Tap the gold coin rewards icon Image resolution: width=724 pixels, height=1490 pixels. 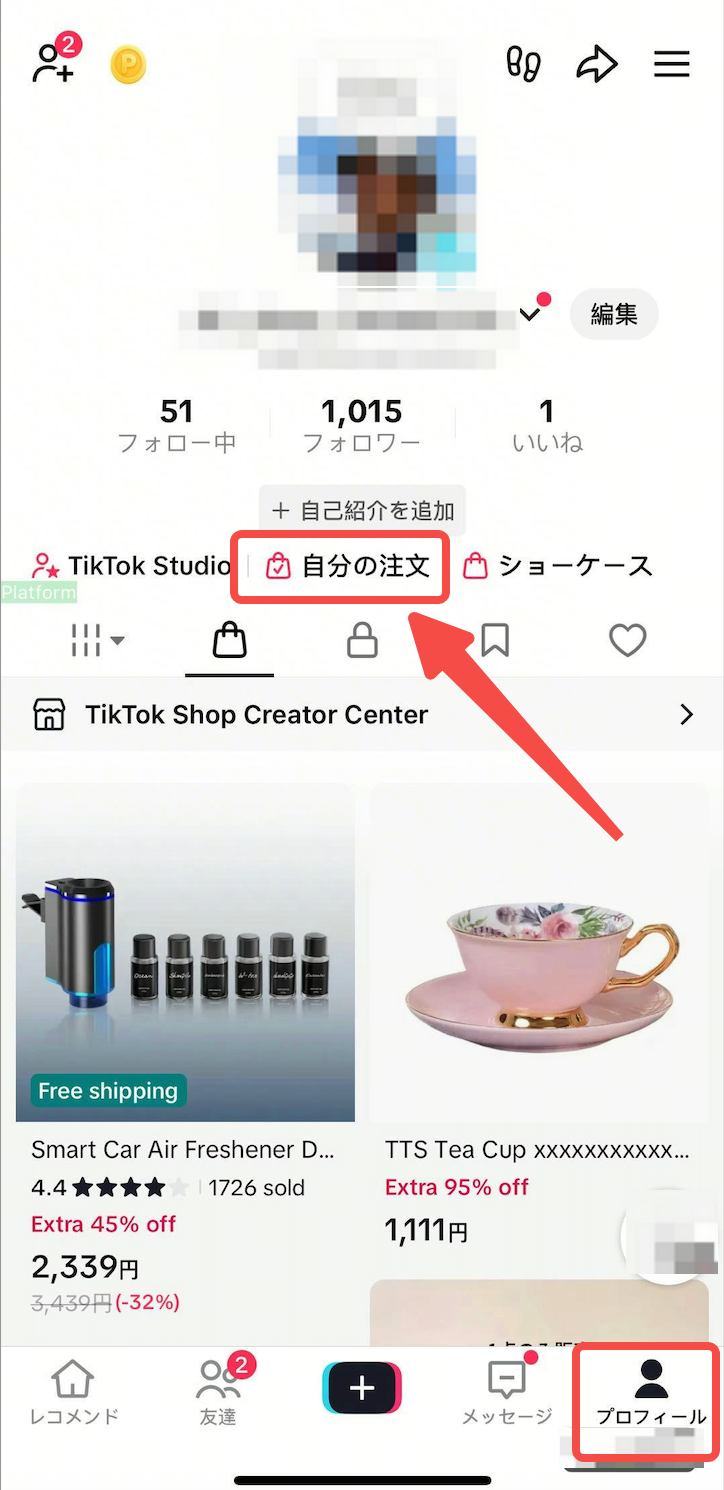pyautogui.click(x=128, y=66)
